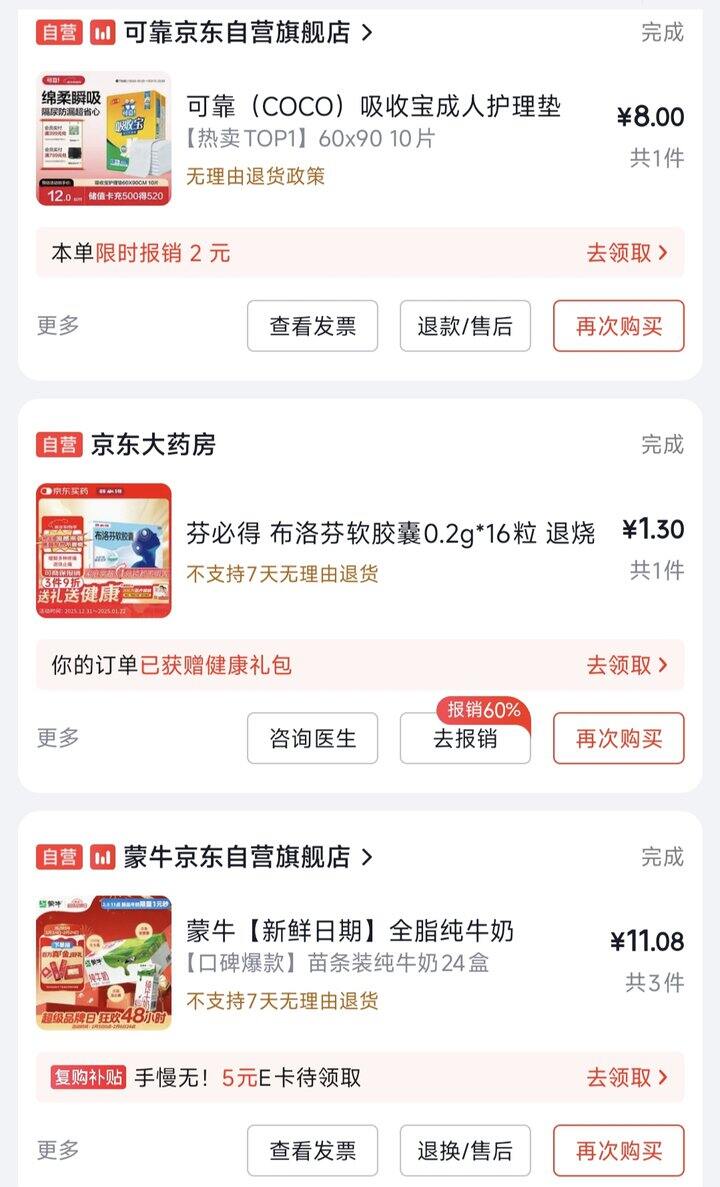
Task: View invoice for the 可靠护理垫 order
Action: click(312, 326)
